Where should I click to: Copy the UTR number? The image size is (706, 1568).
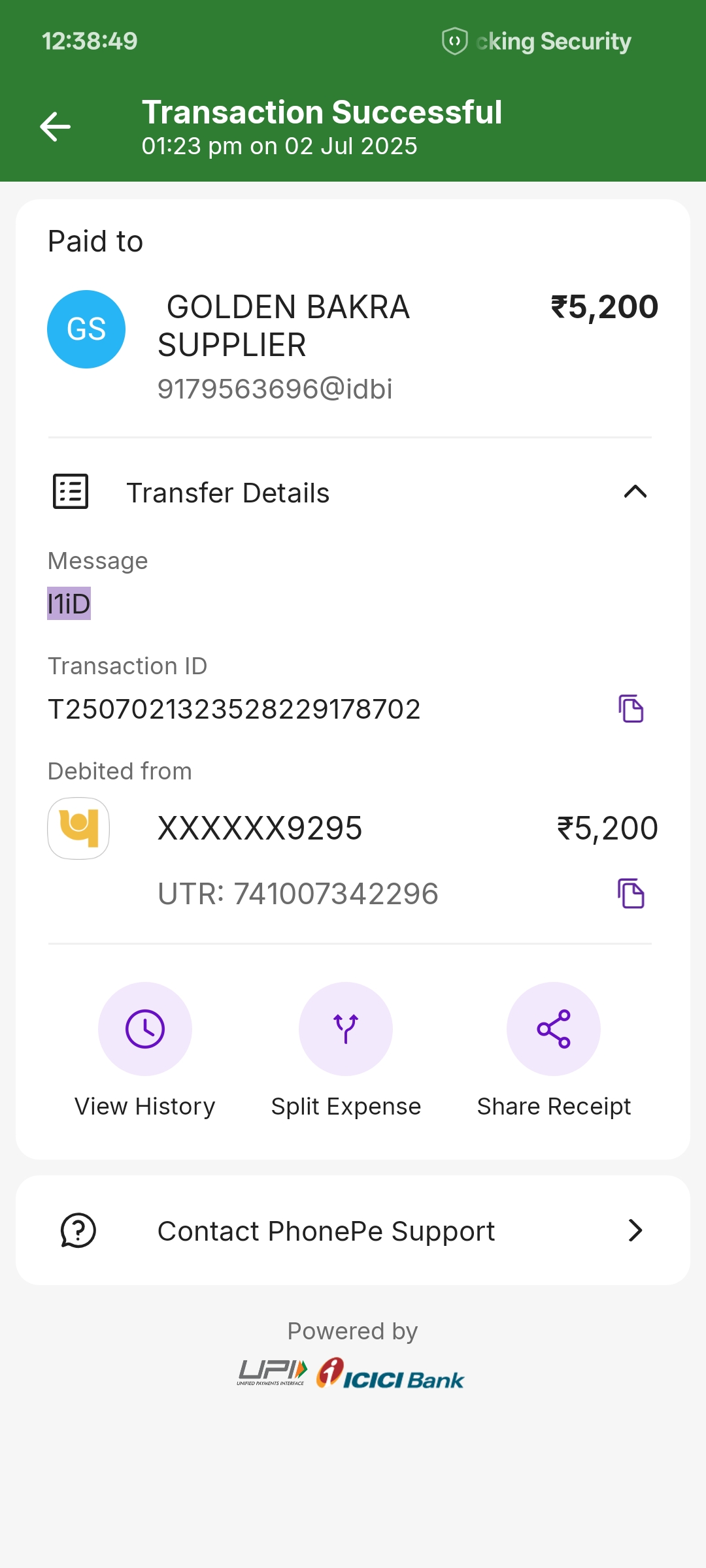pyautogui.click(x=631, y=894)
